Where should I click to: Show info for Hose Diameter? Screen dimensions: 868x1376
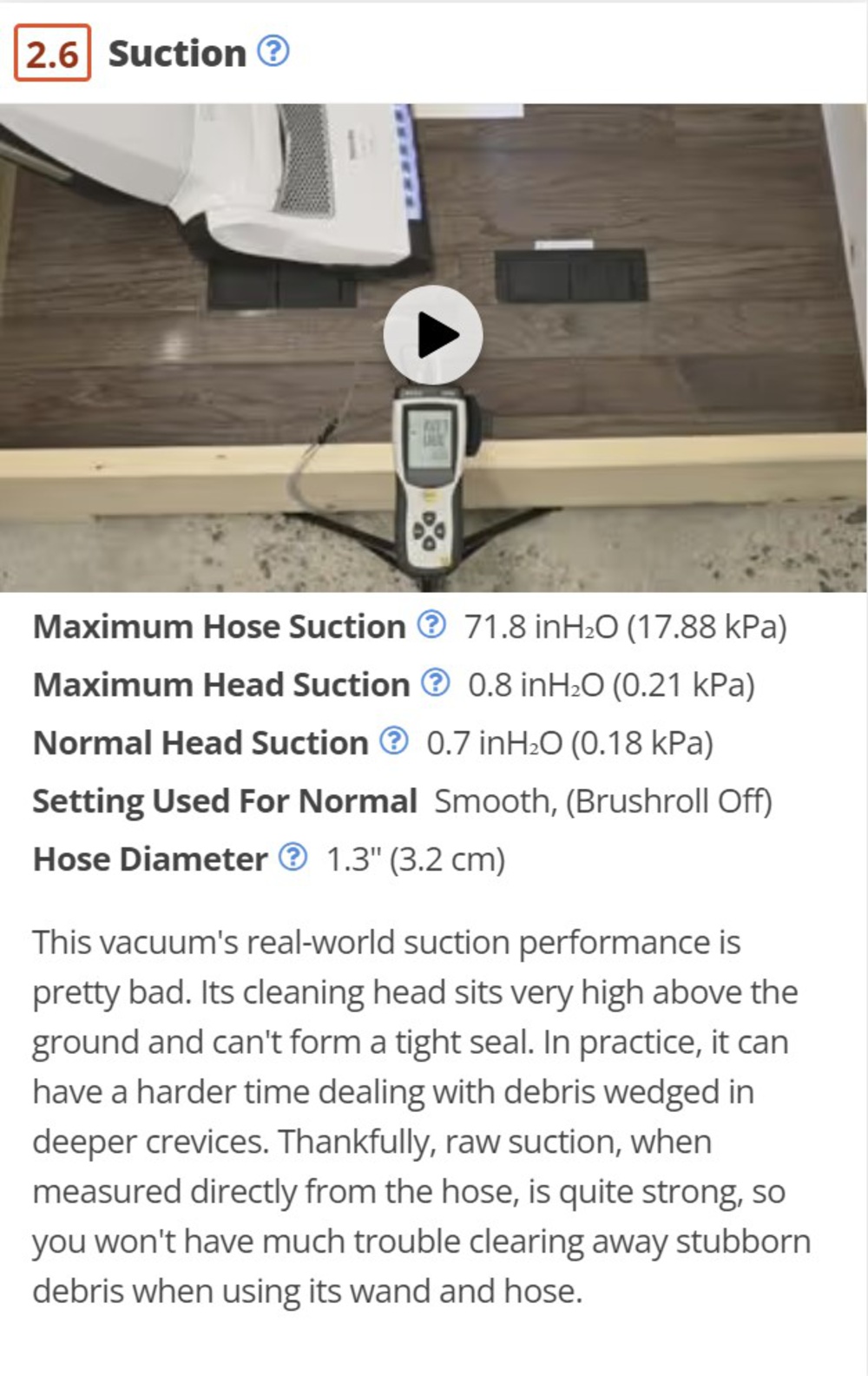click(x=293, y=858)
